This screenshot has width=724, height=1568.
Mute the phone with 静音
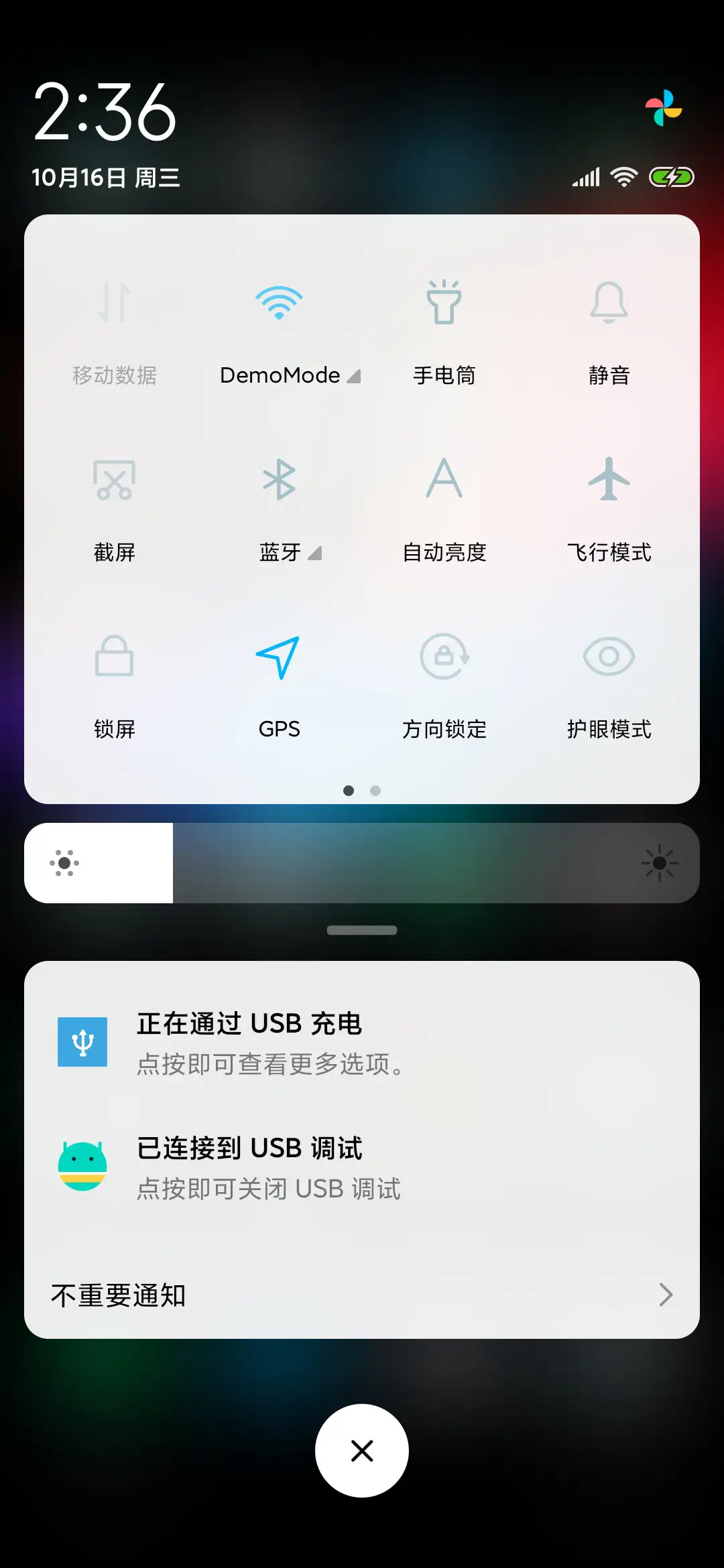609,328
